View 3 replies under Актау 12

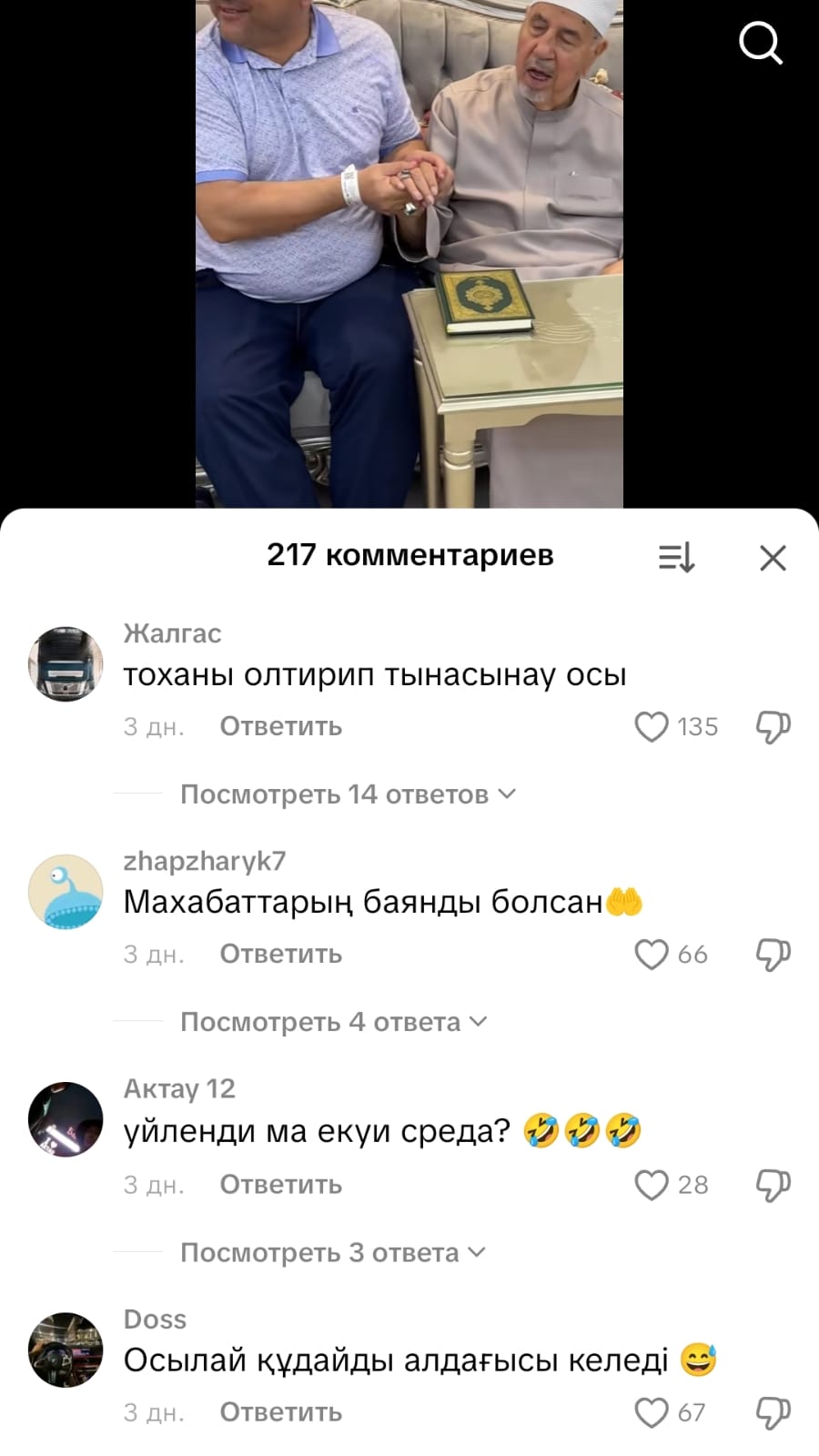pos(332,1253)
